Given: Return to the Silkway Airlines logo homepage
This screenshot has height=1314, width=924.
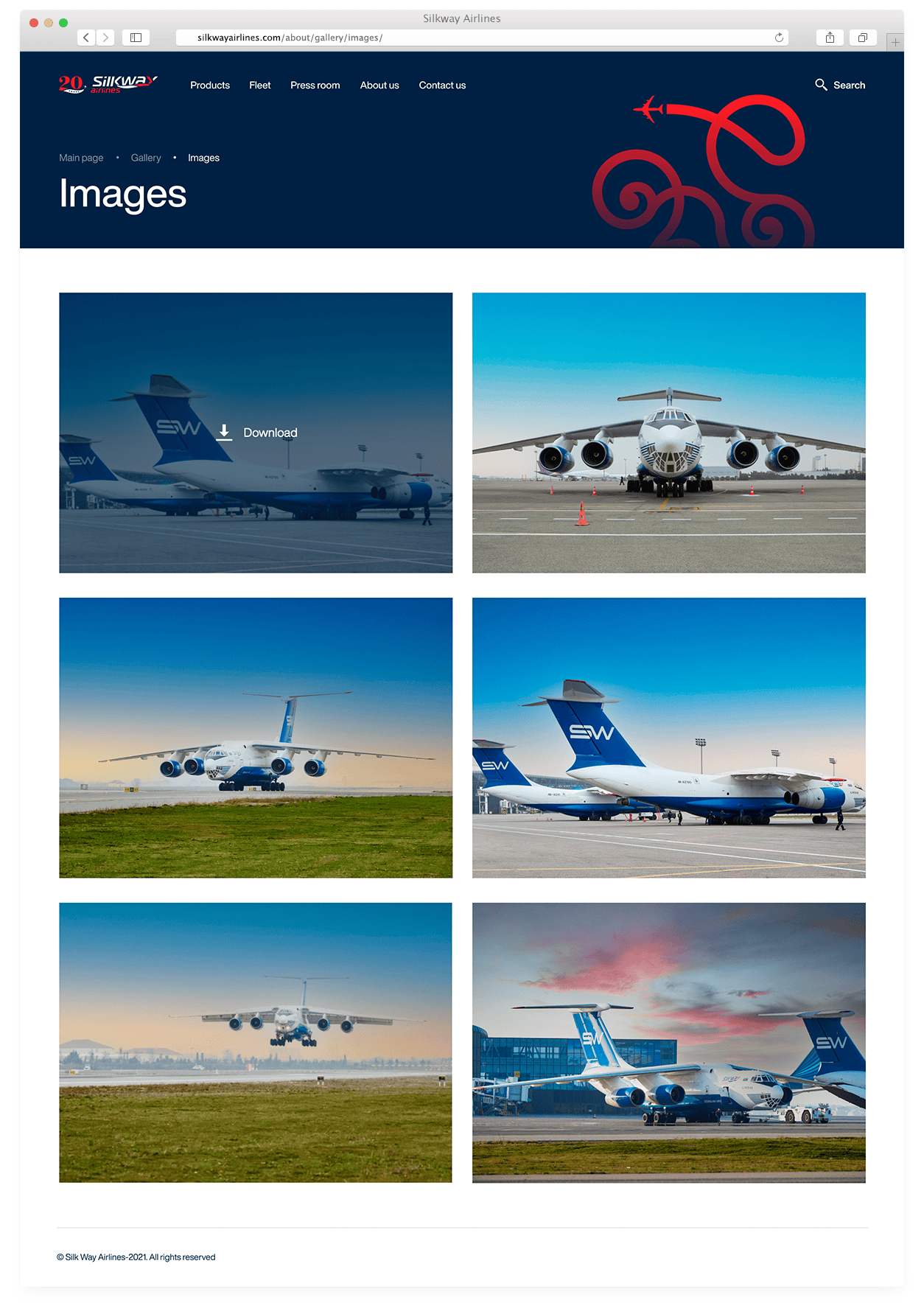Looking at the screenshot, I should [108, 84].
